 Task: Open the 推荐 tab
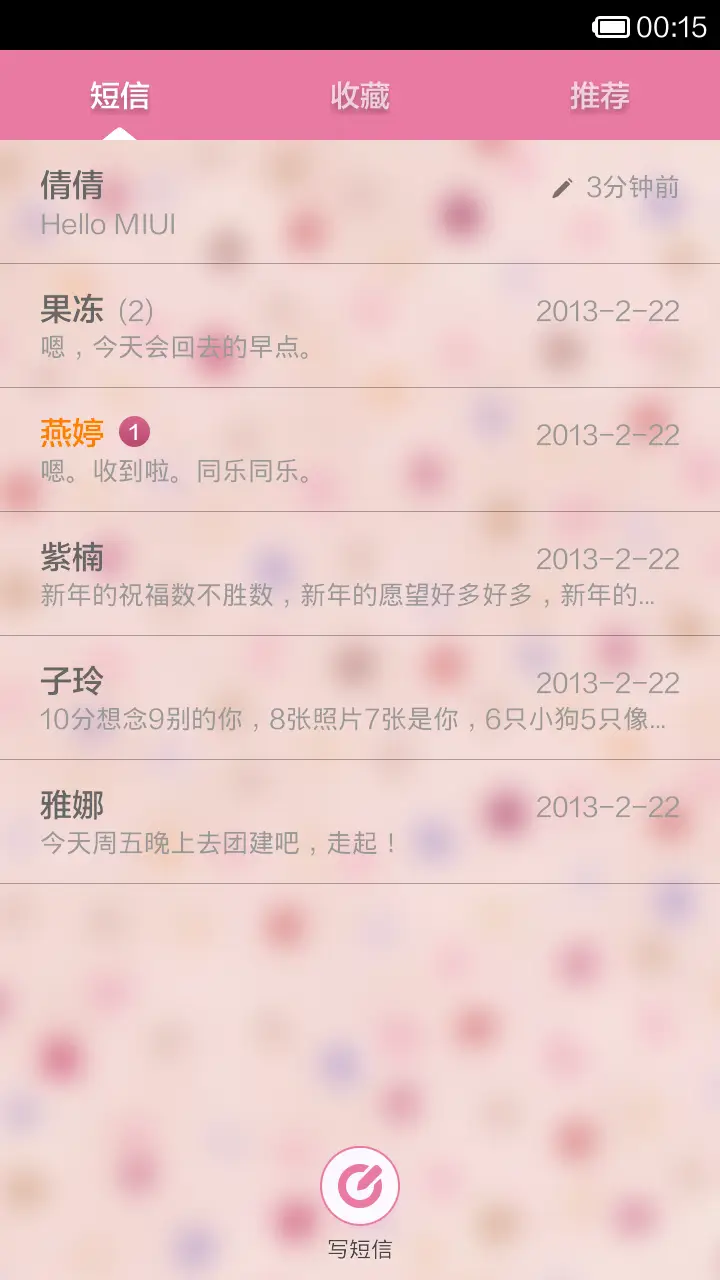click(598, 95)
